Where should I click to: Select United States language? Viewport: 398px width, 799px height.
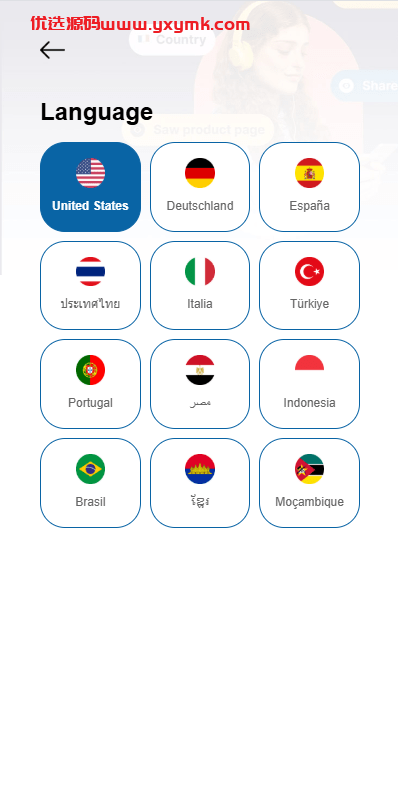coord(90,187)
